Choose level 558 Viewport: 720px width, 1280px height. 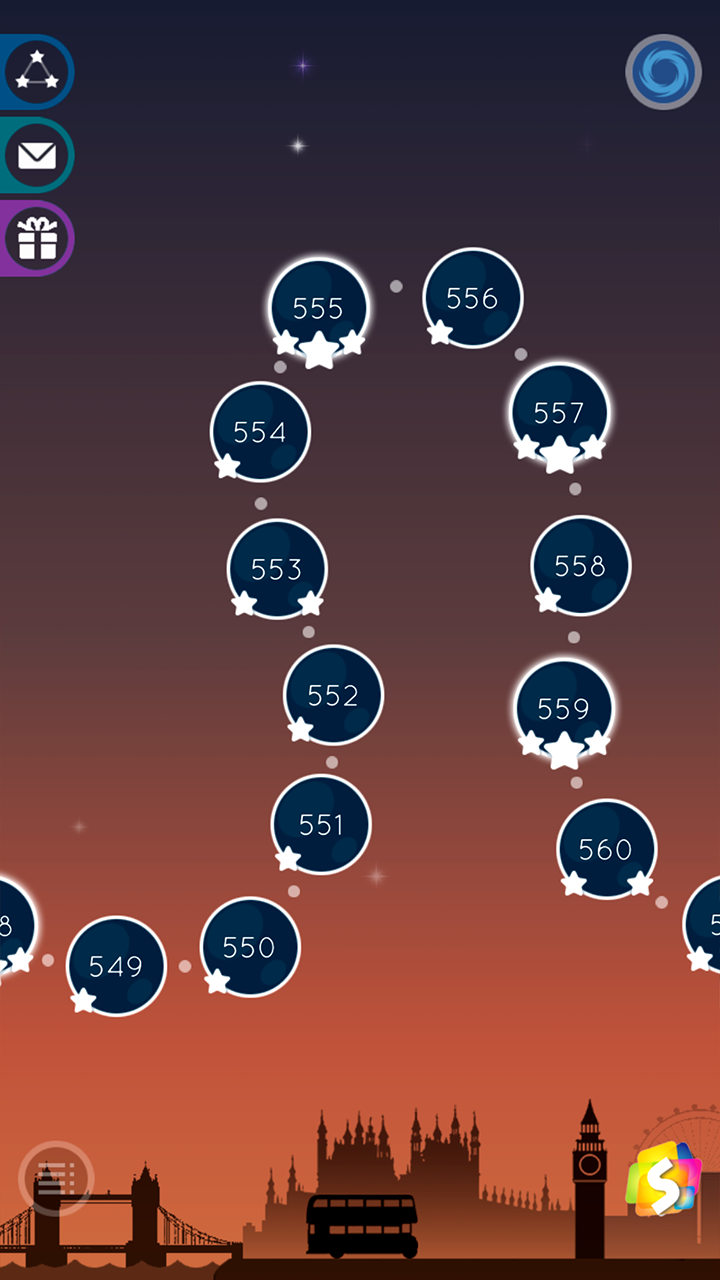tap(580, 566)
